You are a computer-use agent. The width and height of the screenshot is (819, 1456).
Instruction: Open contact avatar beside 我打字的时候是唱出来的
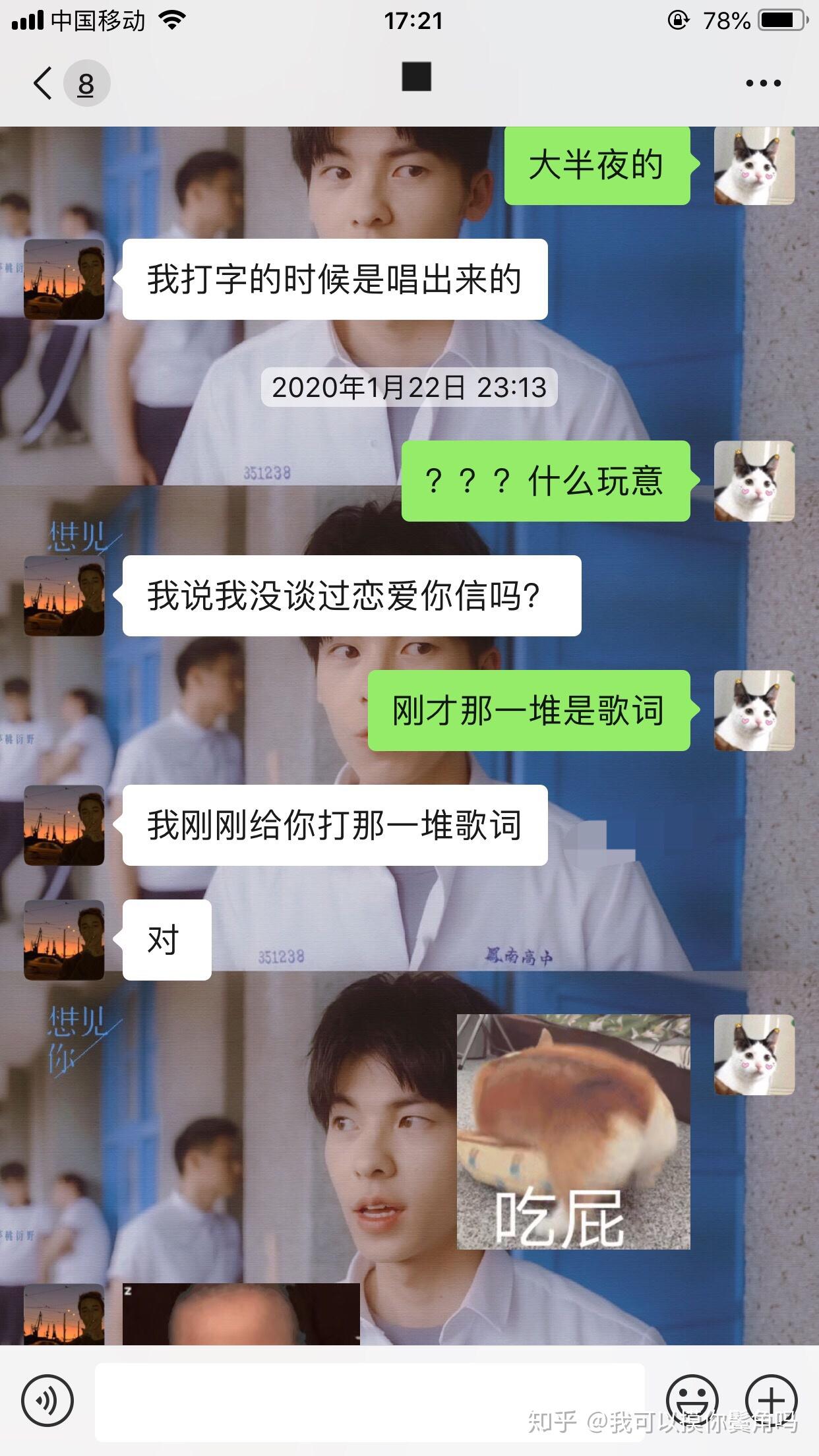coord(64,280)
